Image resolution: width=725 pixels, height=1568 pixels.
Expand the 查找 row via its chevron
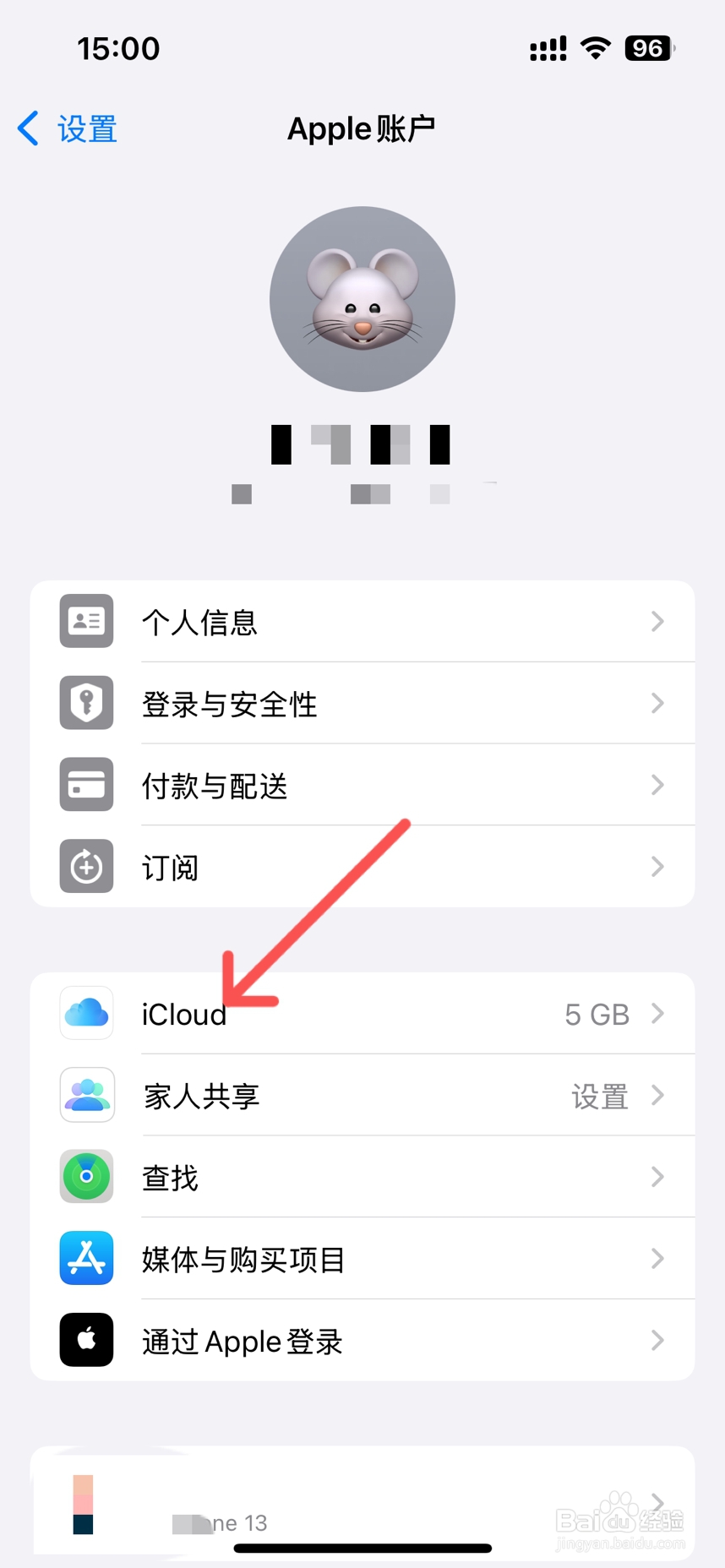[x=657, y=1176]
